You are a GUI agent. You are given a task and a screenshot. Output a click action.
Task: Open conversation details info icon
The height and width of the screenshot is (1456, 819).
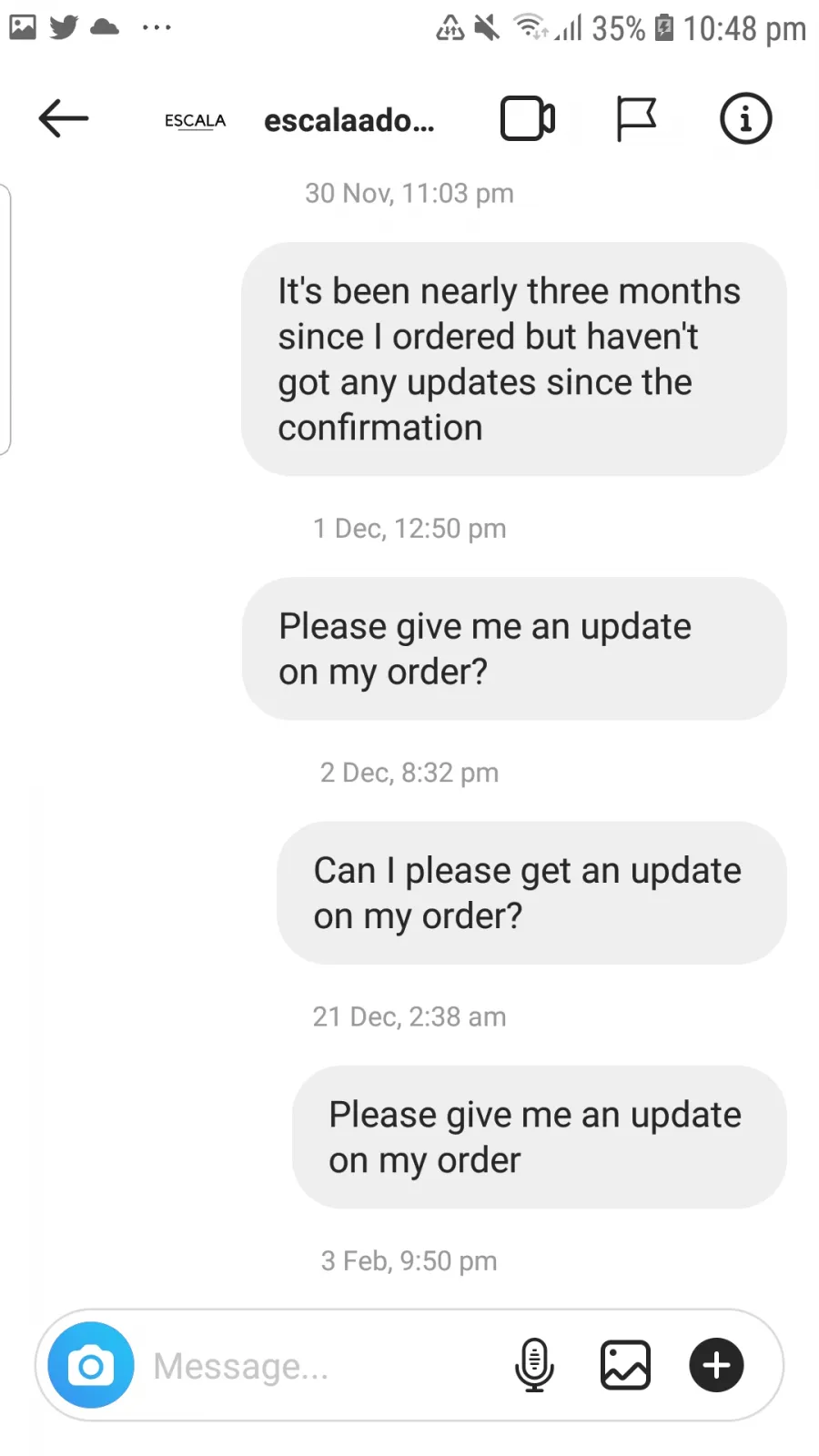pyautogui.click(x=746, y=118)
